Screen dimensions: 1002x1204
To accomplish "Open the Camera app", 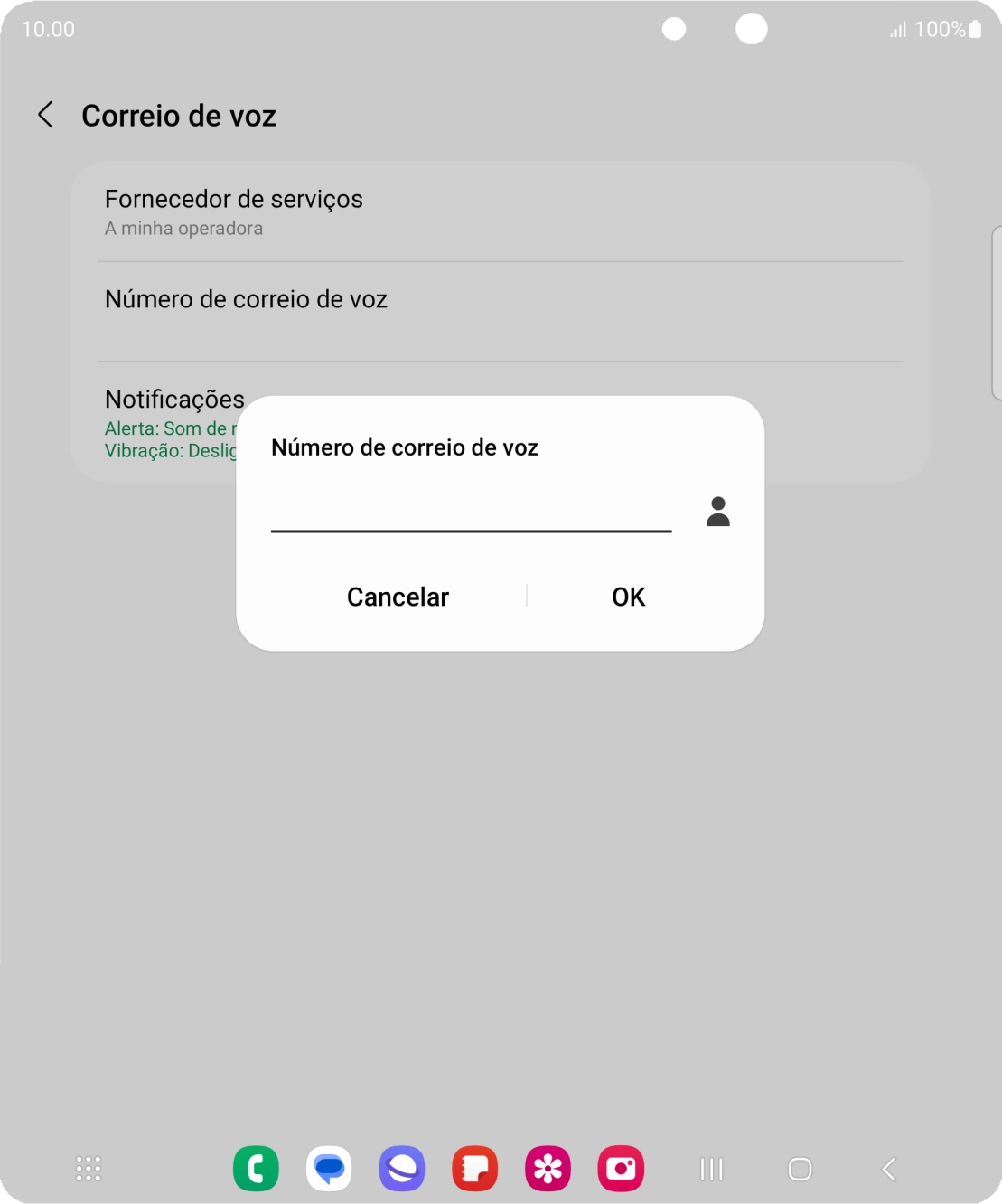I will (621, 1169).
